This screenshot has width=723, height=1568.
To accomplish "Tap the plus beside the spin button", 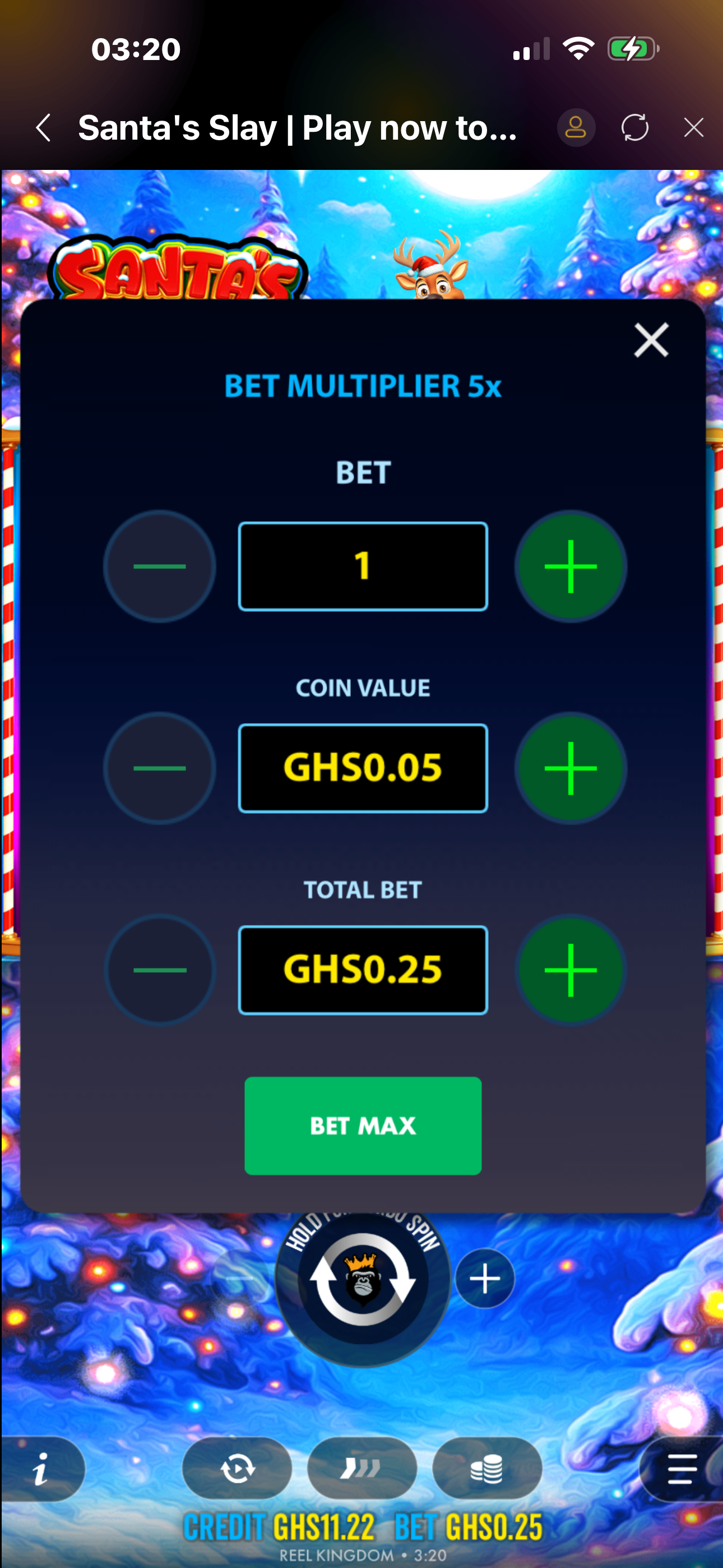I will tap(485, 1278).
